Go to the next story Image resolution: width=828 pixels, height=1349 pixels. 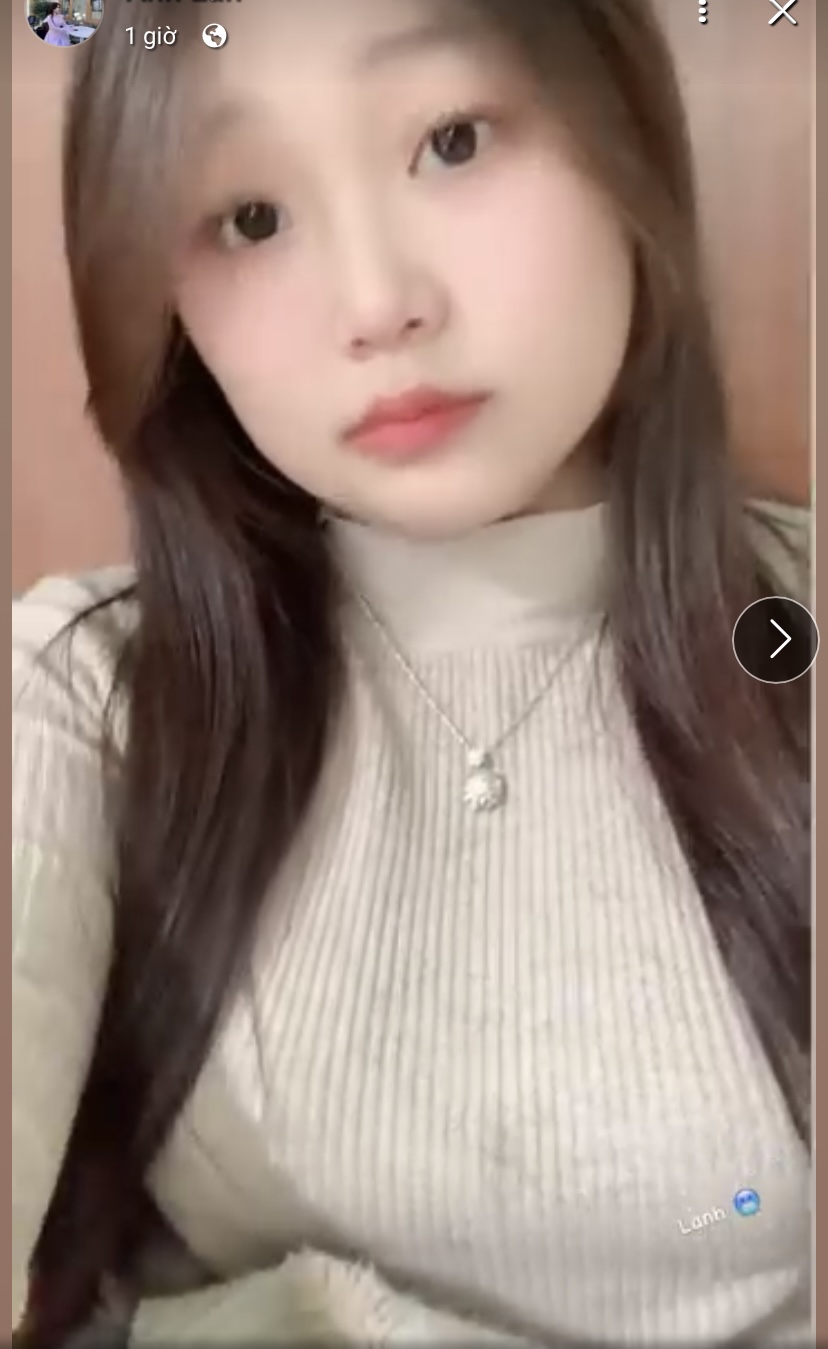(775, 640)
